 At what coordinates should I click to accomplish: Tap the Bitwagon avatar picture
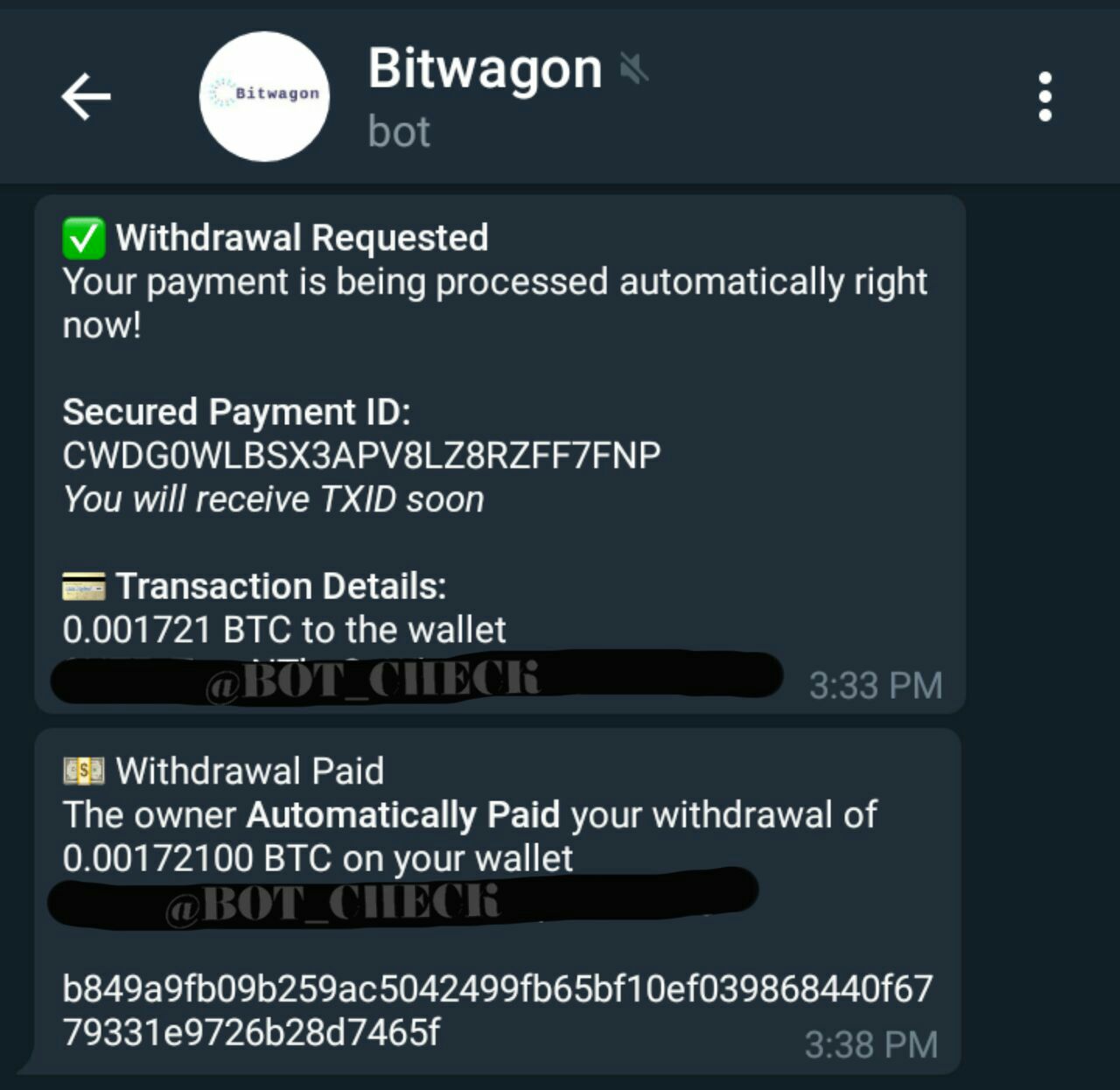pos(264,96)
